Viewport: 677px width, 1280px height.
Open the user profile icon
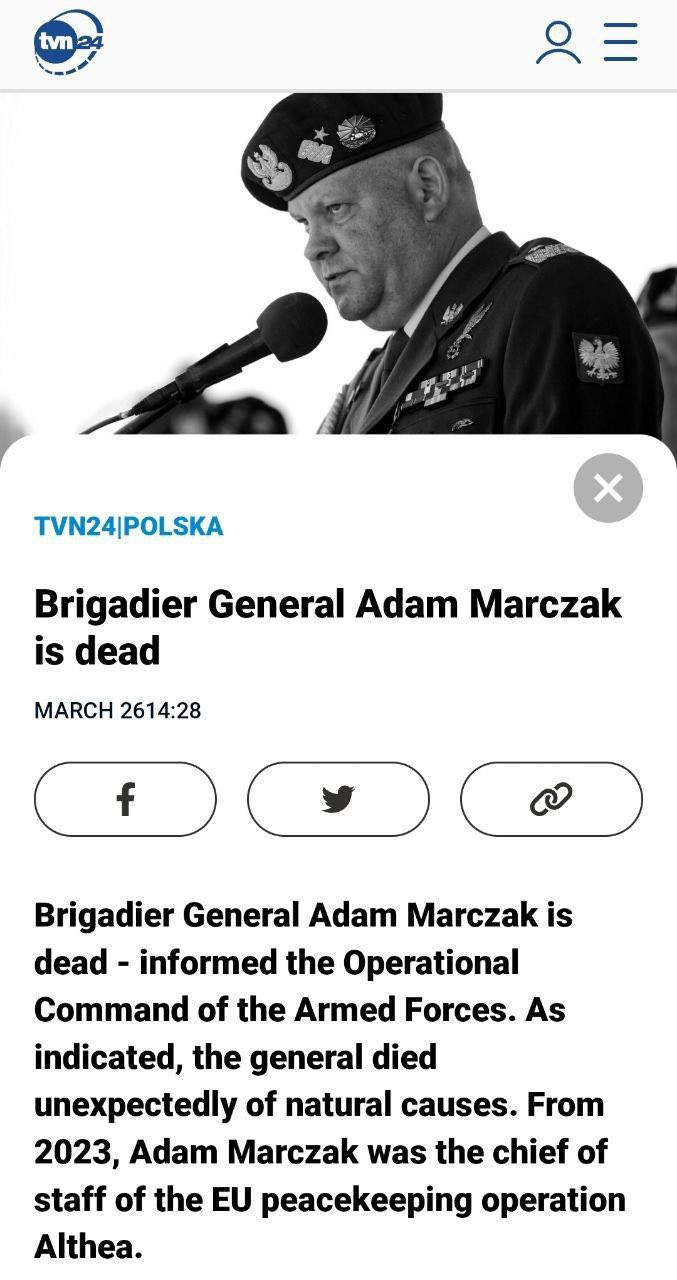tap(558, 43)
